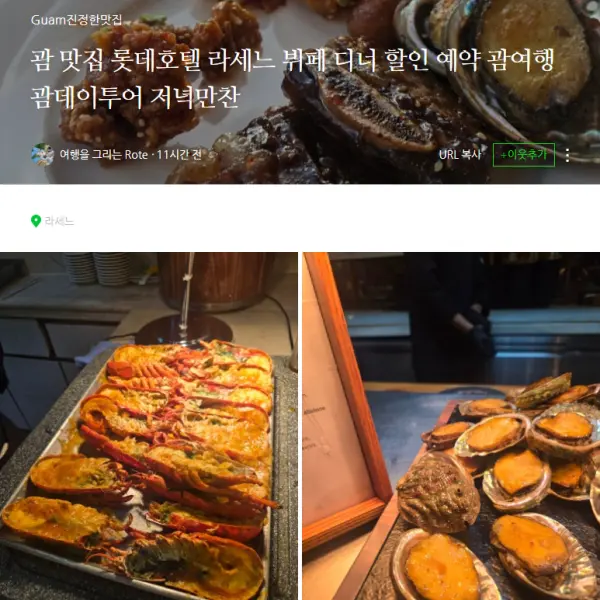Open the 라세느 location tag
The width and height of the screenshot is (600, 600).
pyautogui.click(x=58, y=220)
